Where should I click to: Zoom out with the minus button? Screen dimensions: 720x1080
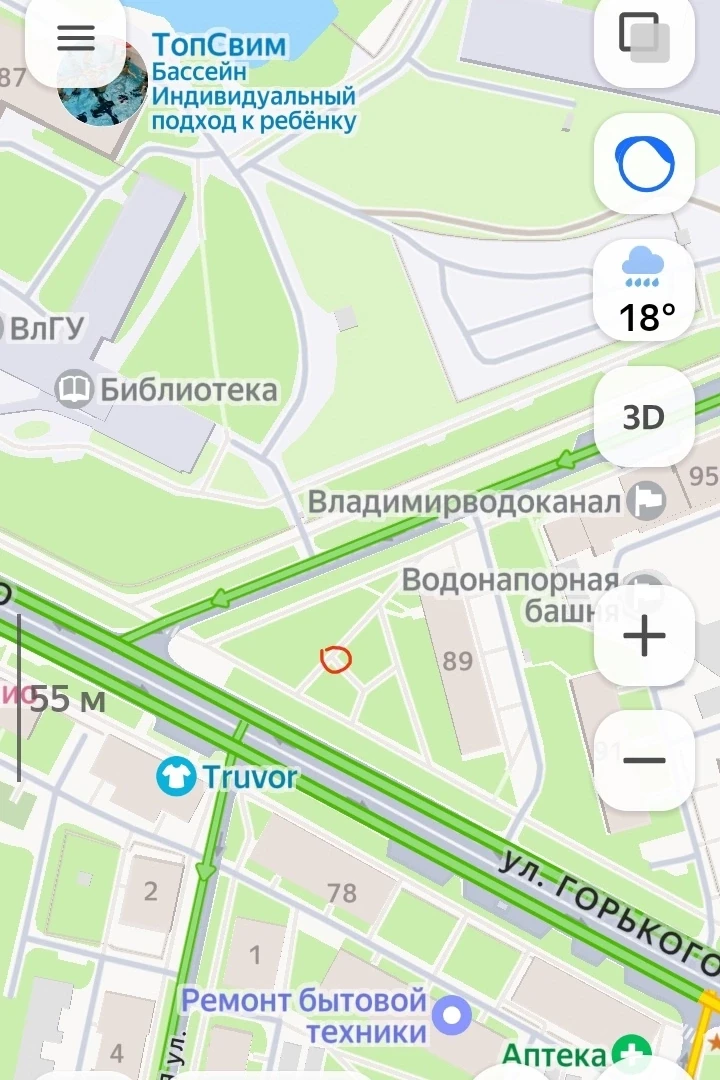pos(644,760)
